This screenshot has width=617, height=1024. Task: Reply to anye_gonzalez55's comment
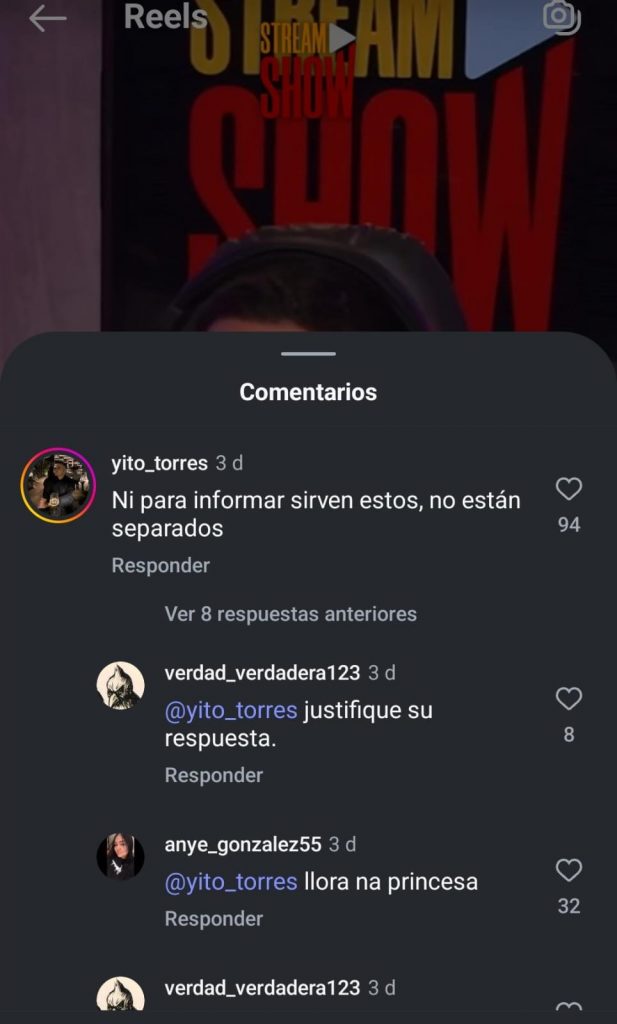tap(213, 918)
